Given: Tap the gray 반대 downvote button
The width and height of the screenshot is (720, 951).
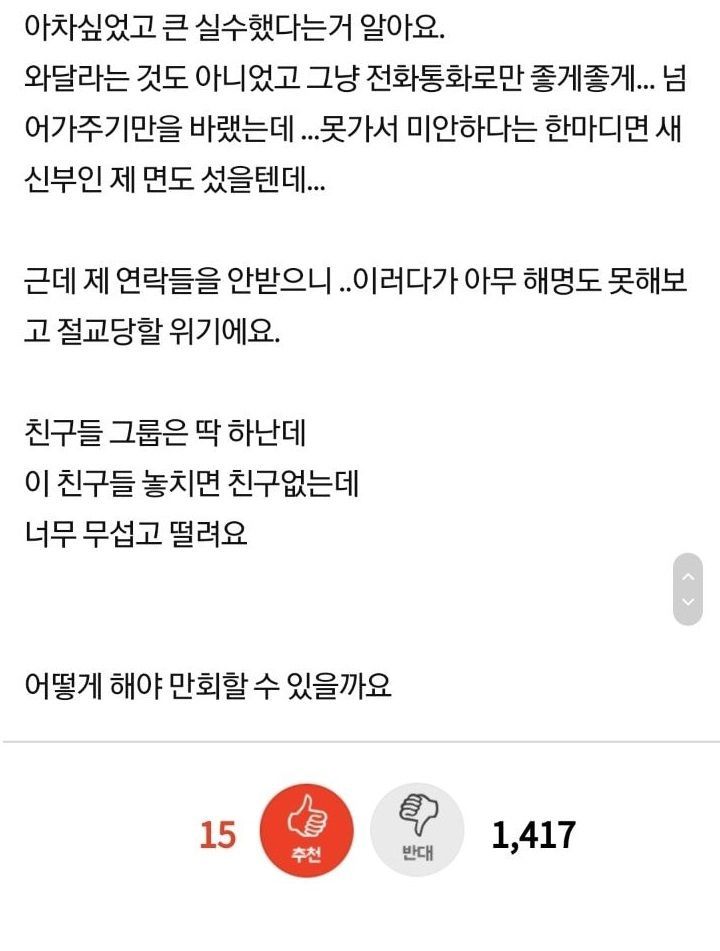Looking at the screenshot, I should coord(417,830).
